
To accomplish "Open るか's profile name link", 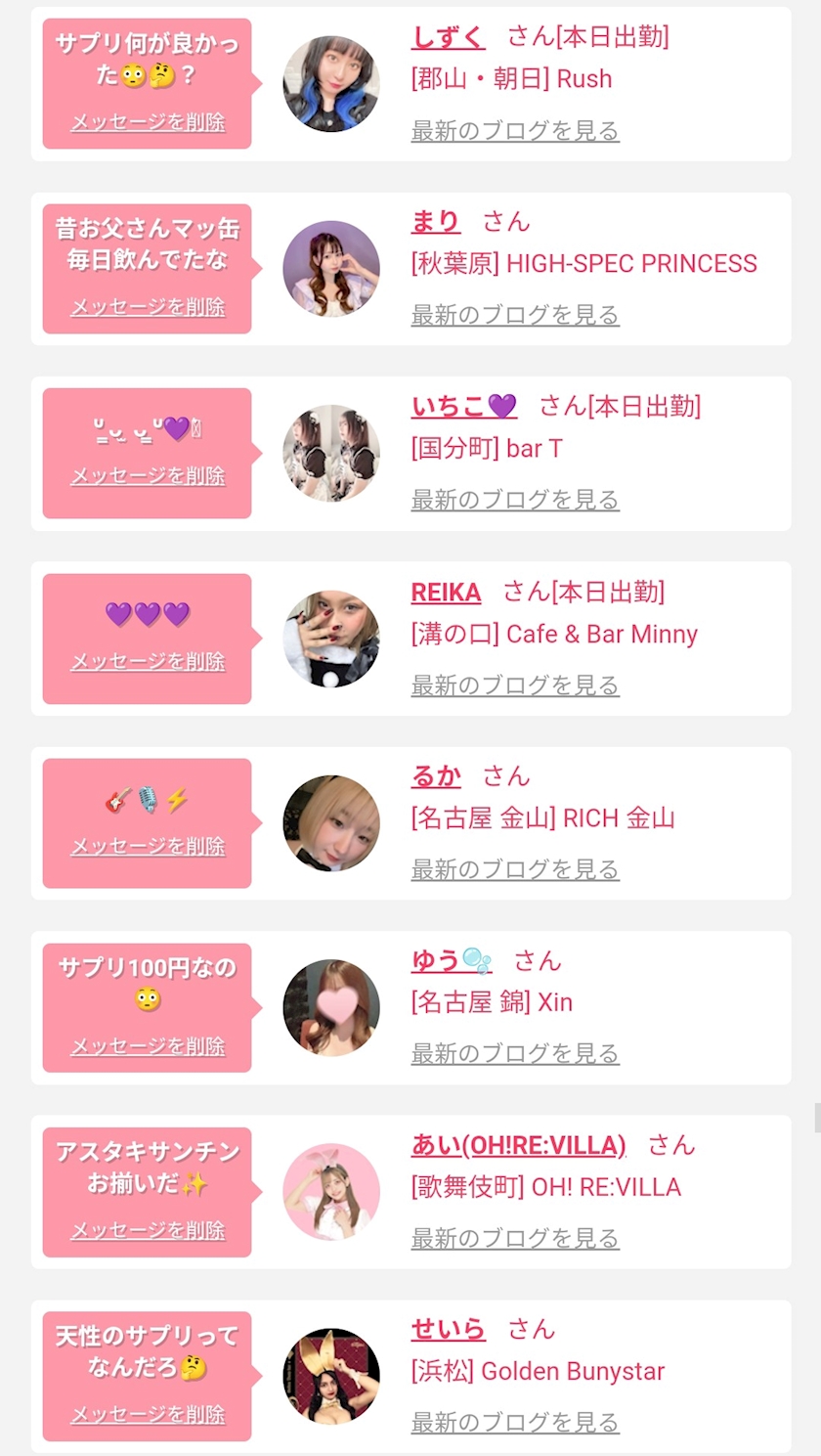I will pyautogui.click(x=436, y=776).
